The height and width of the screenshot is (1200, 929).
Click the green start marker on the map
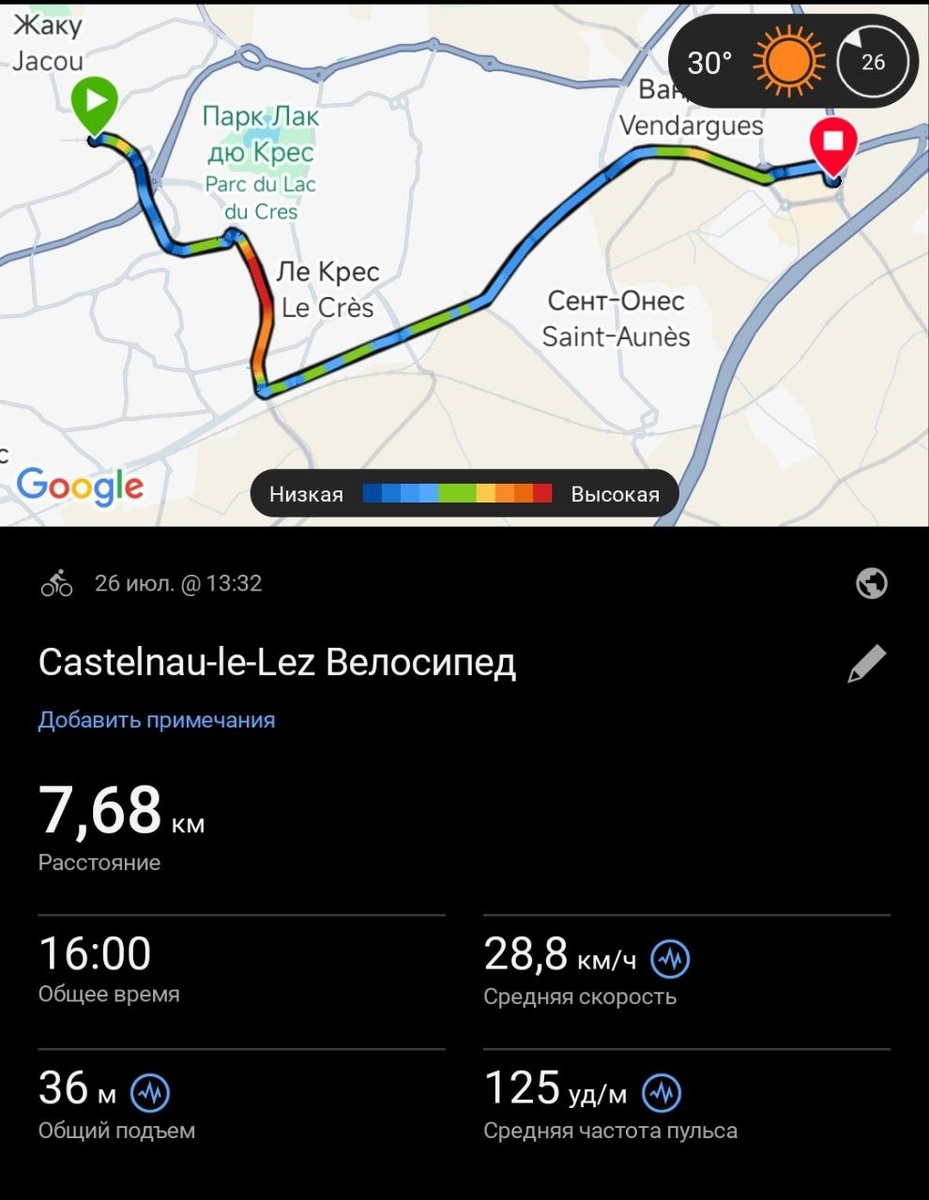coord(96,99)
